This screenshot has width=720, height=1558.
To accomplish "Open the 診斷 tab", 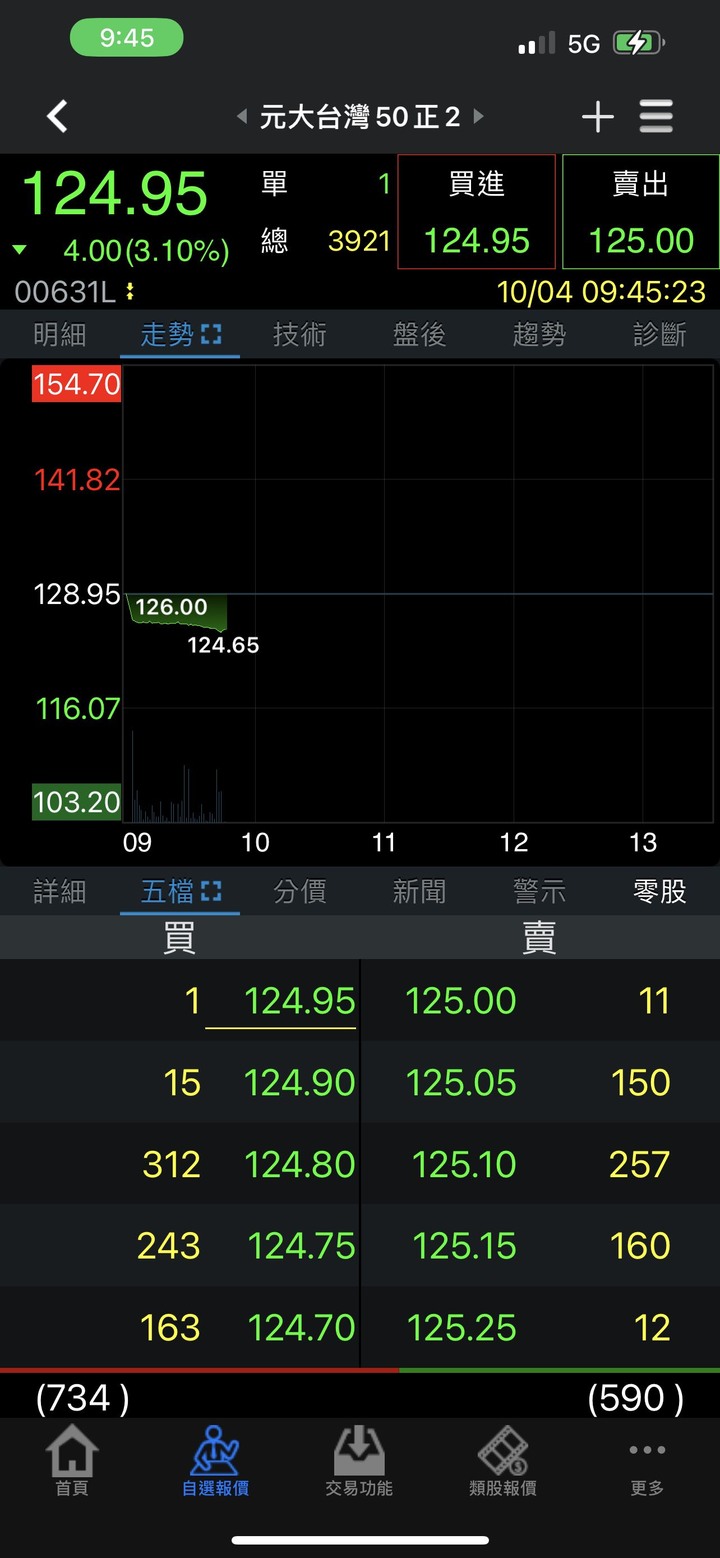I will coord(659,334).
